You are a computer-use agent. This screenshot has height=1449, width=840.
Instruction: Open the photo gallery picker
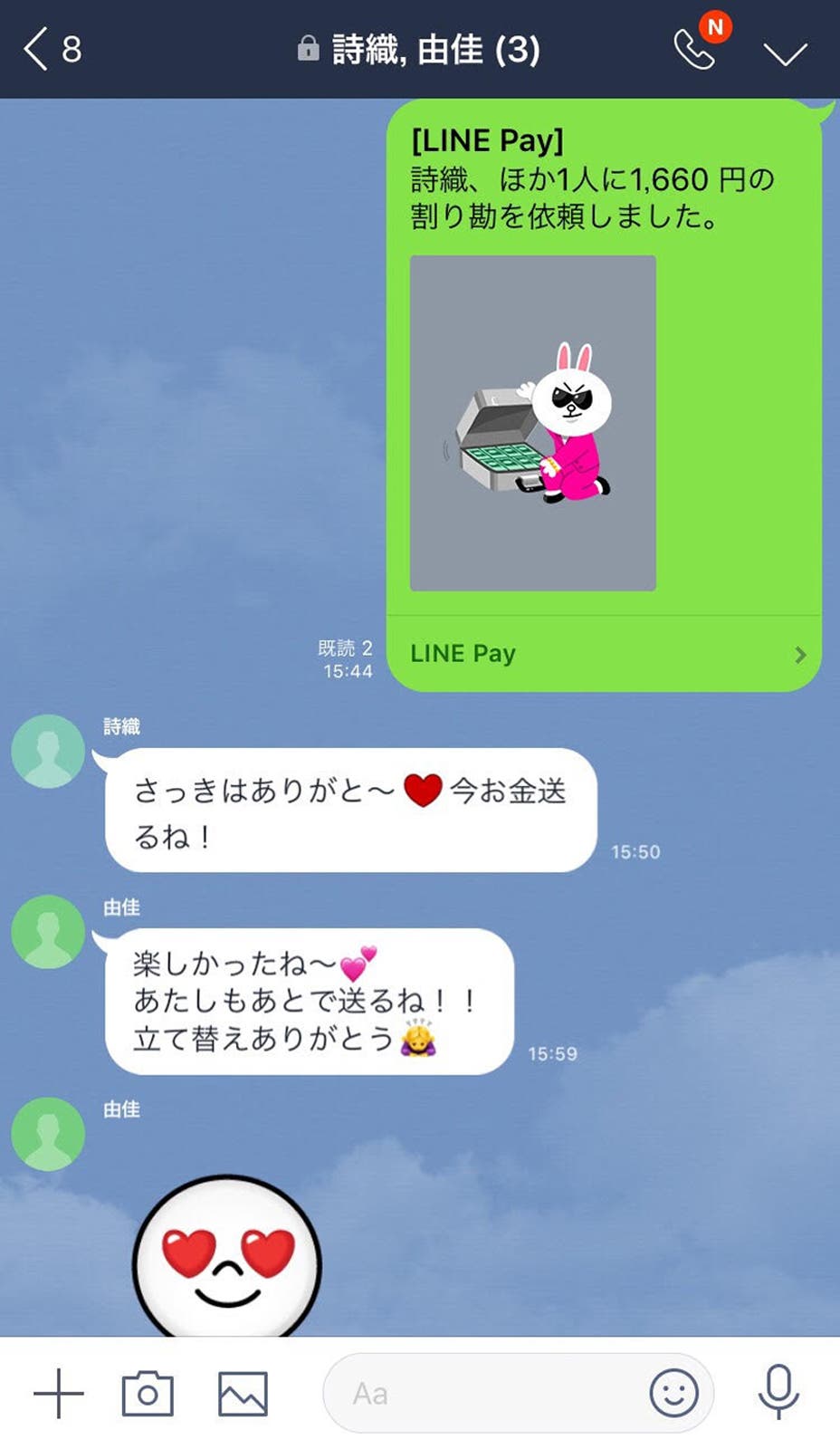[243, 1393]
